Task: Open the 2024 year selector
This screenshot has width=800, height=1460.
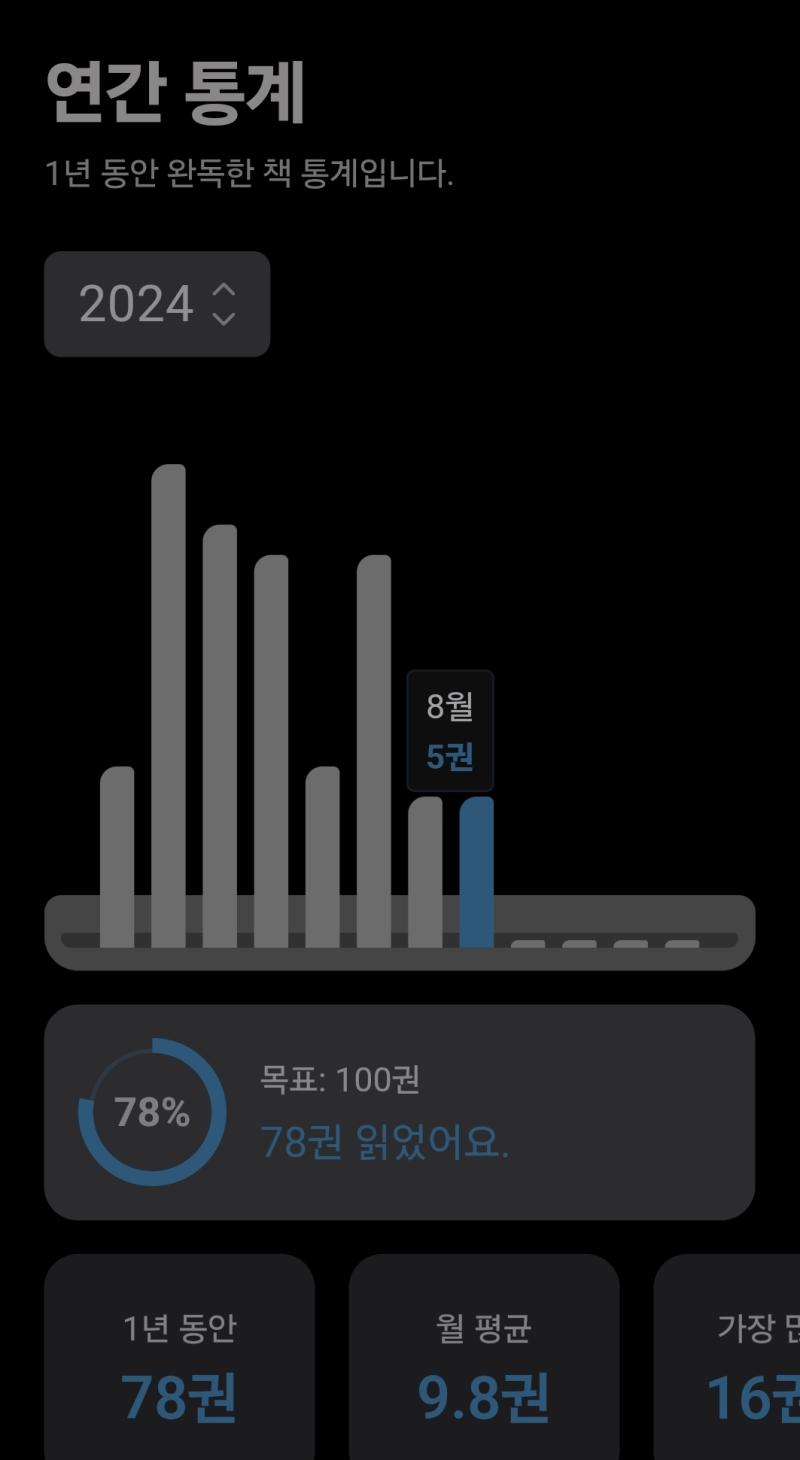Action: pos(157,304)
